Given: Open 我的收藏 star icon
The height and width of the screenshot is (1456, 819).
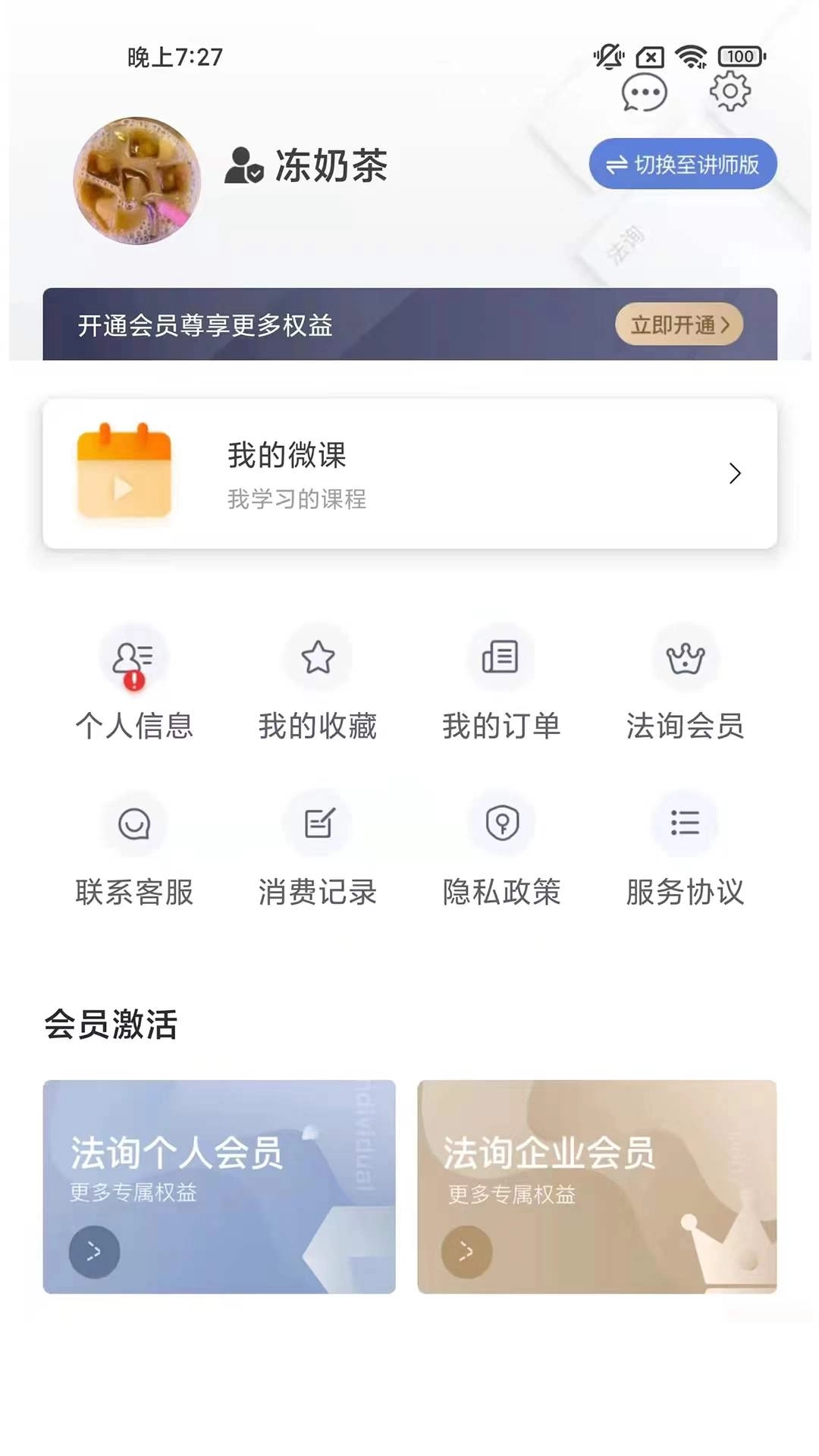Looking at the screenshot, I should click(318, 658).
